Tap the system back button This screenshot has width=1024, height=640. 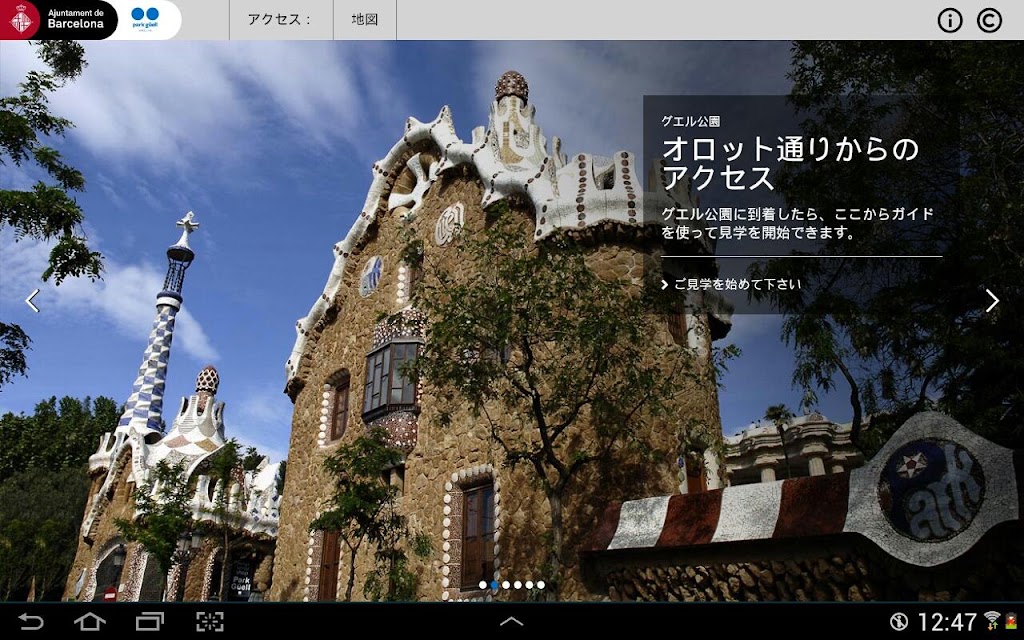click(30, 621)
